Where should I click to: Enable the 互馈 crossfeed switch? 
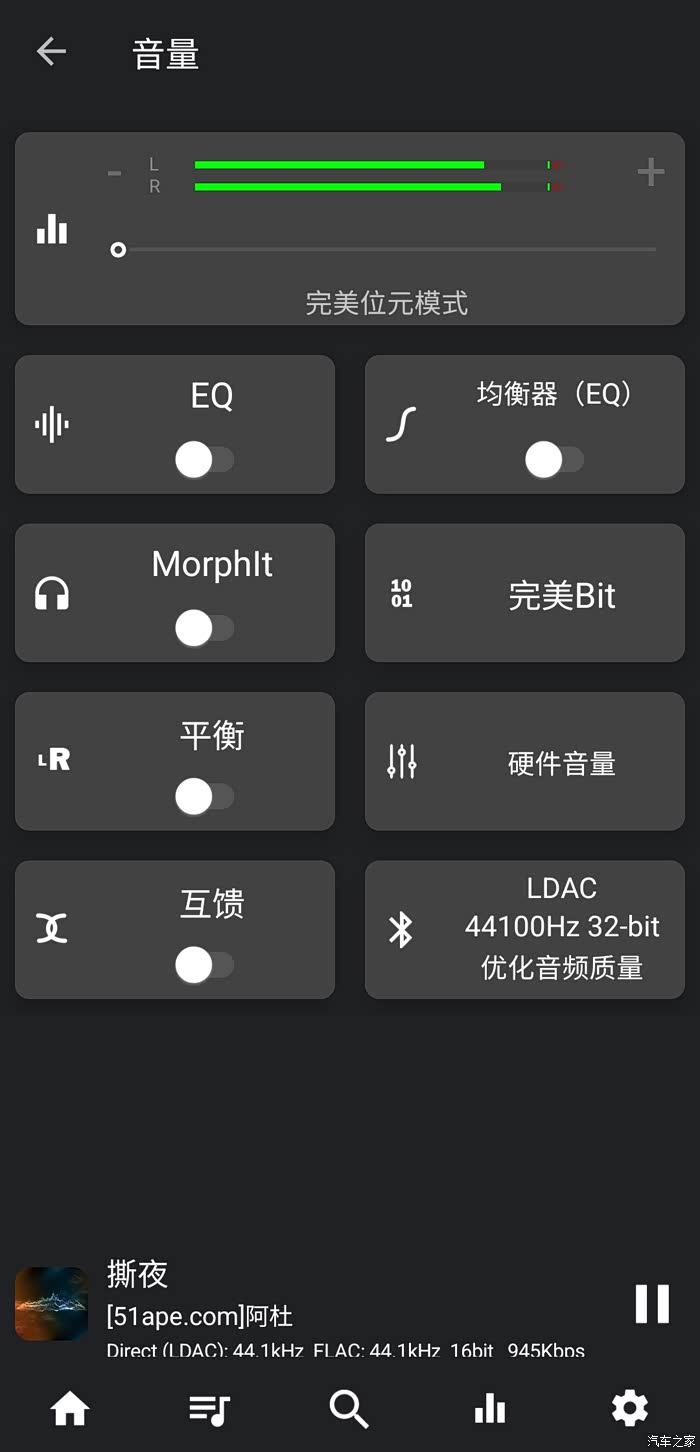tap(205, 965)
